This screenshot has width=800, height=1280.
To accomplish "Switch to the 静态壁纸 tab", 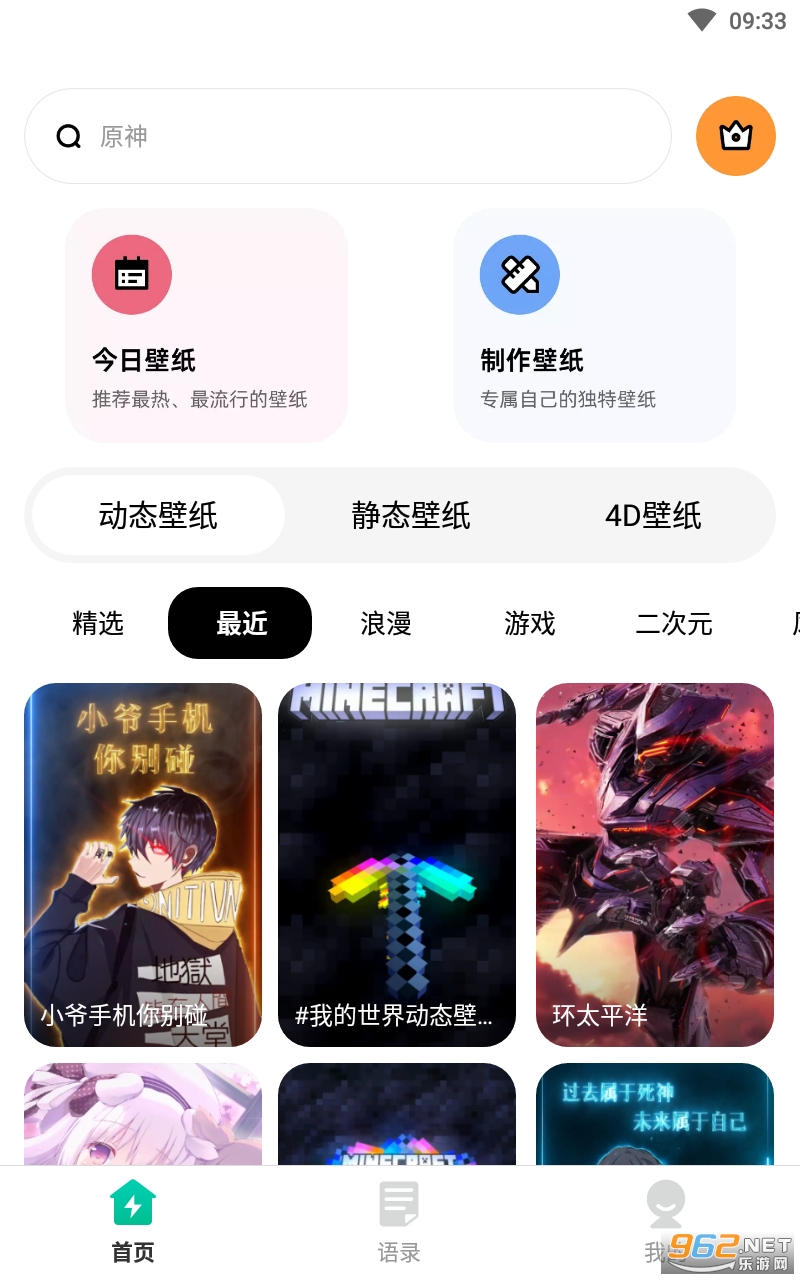I will coord(411,516).
